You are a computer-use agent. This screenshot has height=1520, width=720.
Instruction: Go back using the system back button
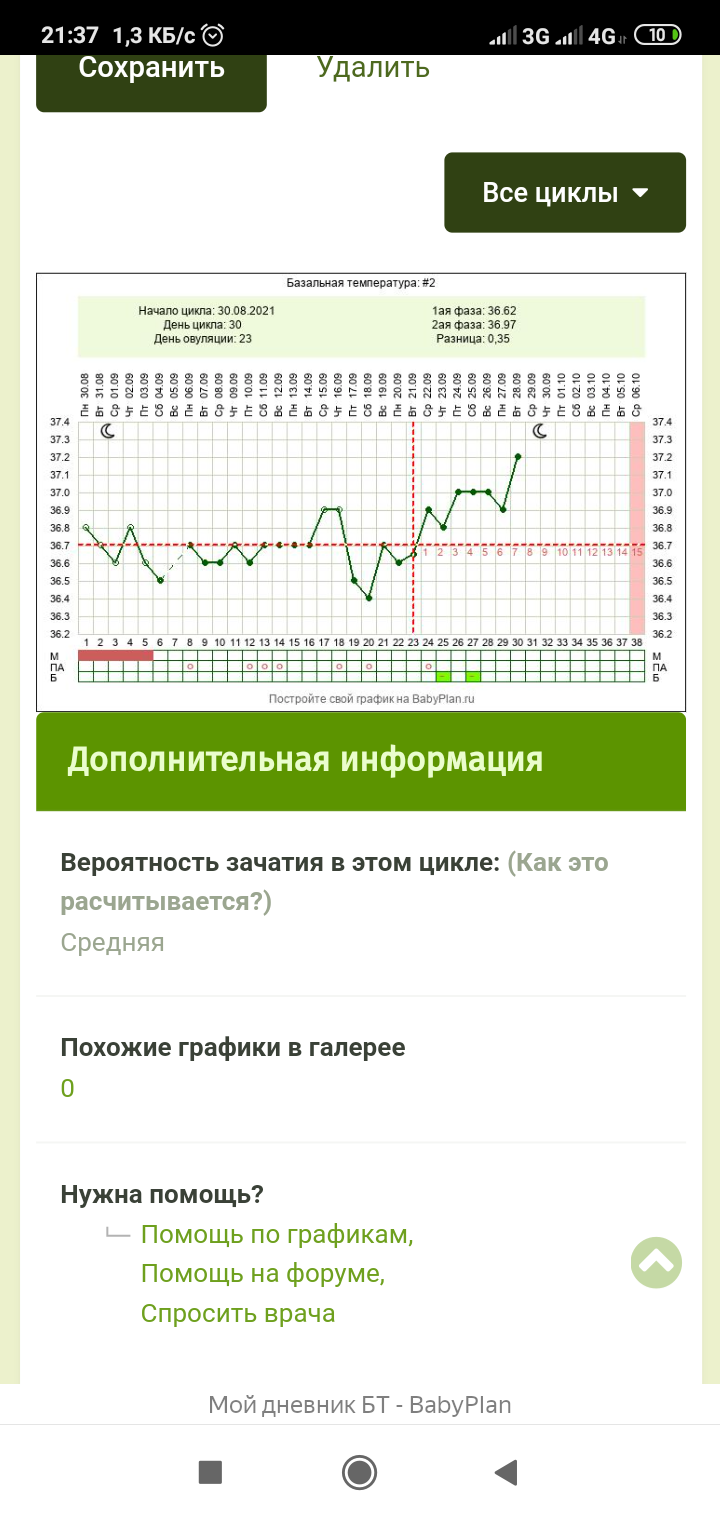click(507, 1472)
